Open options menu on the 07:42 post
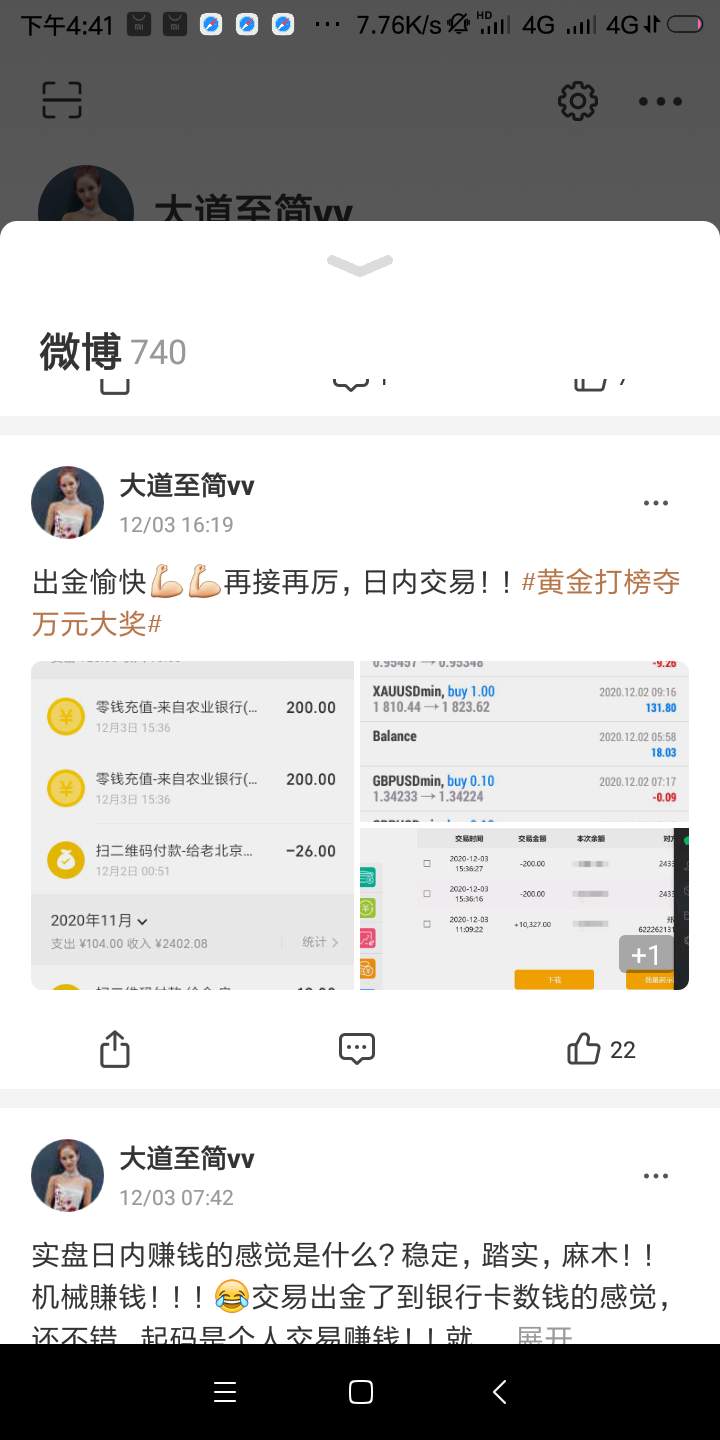720x1440 pixels. click(x=655, y=1176)
